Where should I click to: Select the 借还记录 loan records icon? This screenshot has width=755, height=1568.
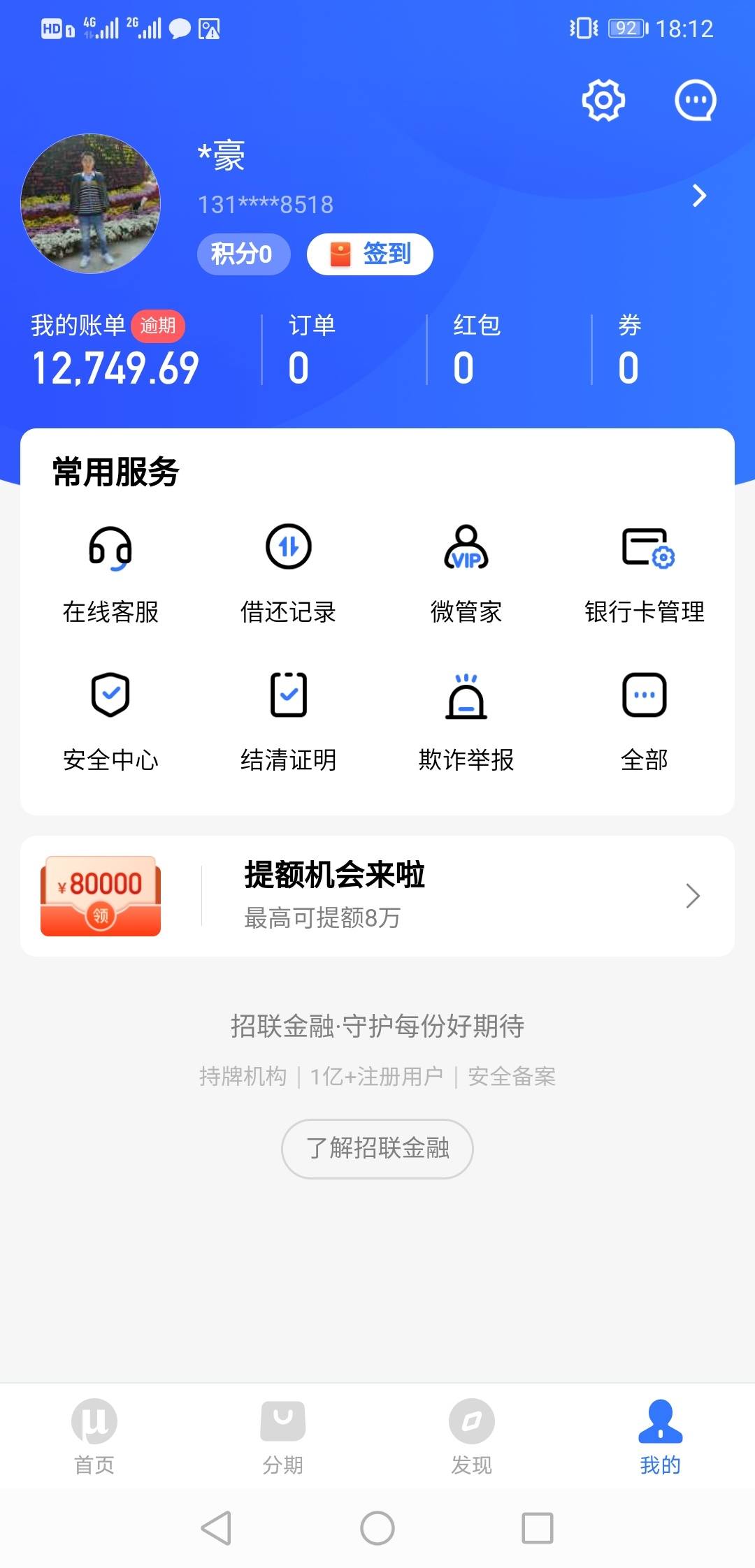[x=289, y=573]
